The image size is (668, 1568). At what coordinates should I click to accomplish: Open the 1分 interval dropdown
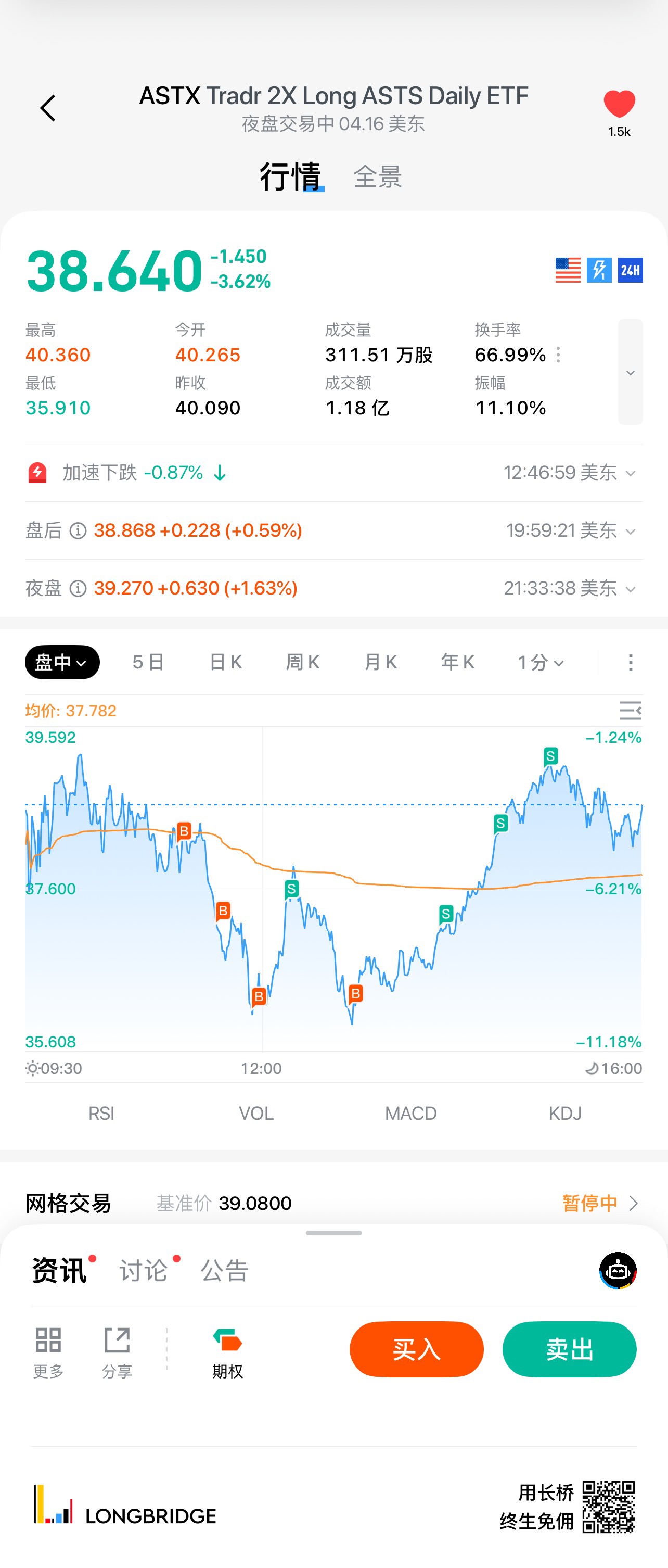pyautogui.click(x=541, y=662)
